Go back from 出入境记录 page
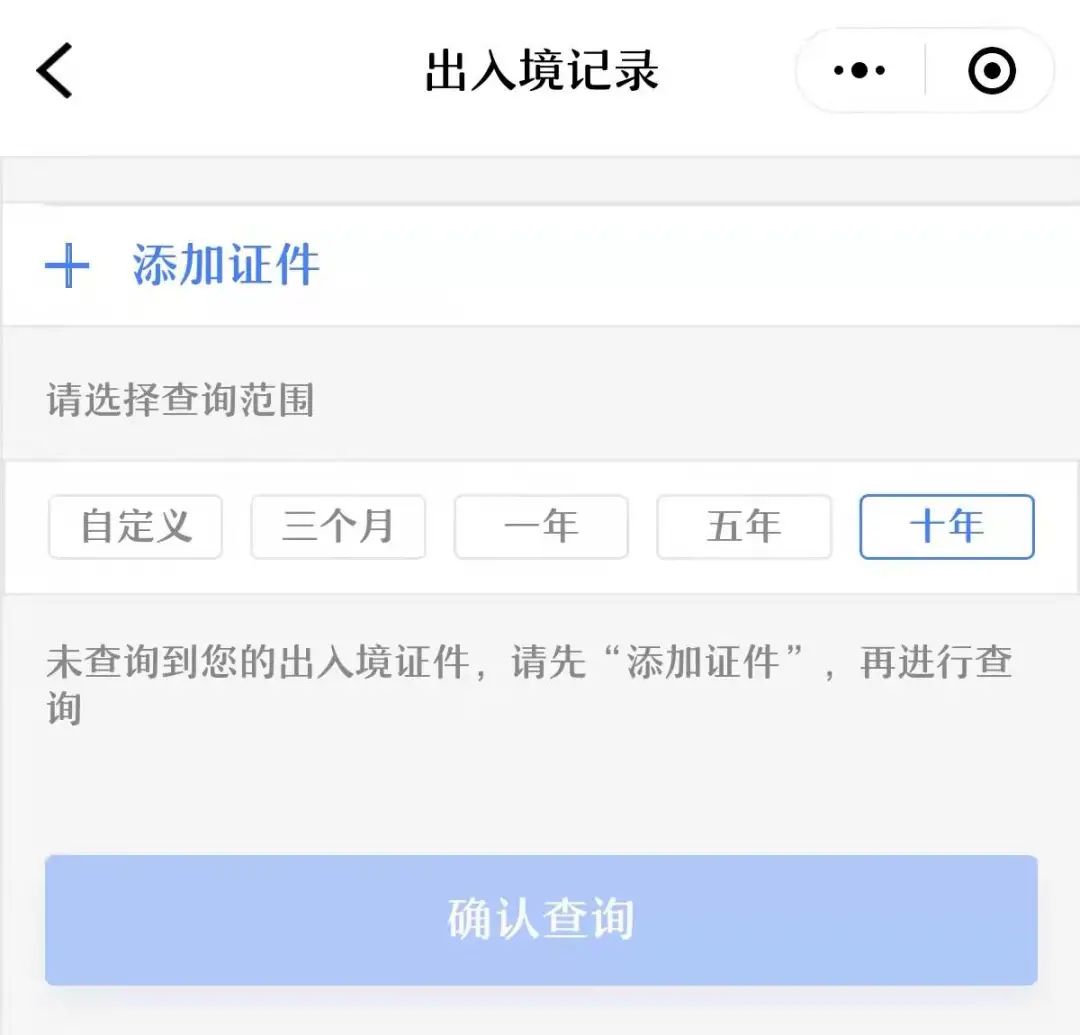Viewport: 1080px width, 1035px height. click(x=55, y=71)
